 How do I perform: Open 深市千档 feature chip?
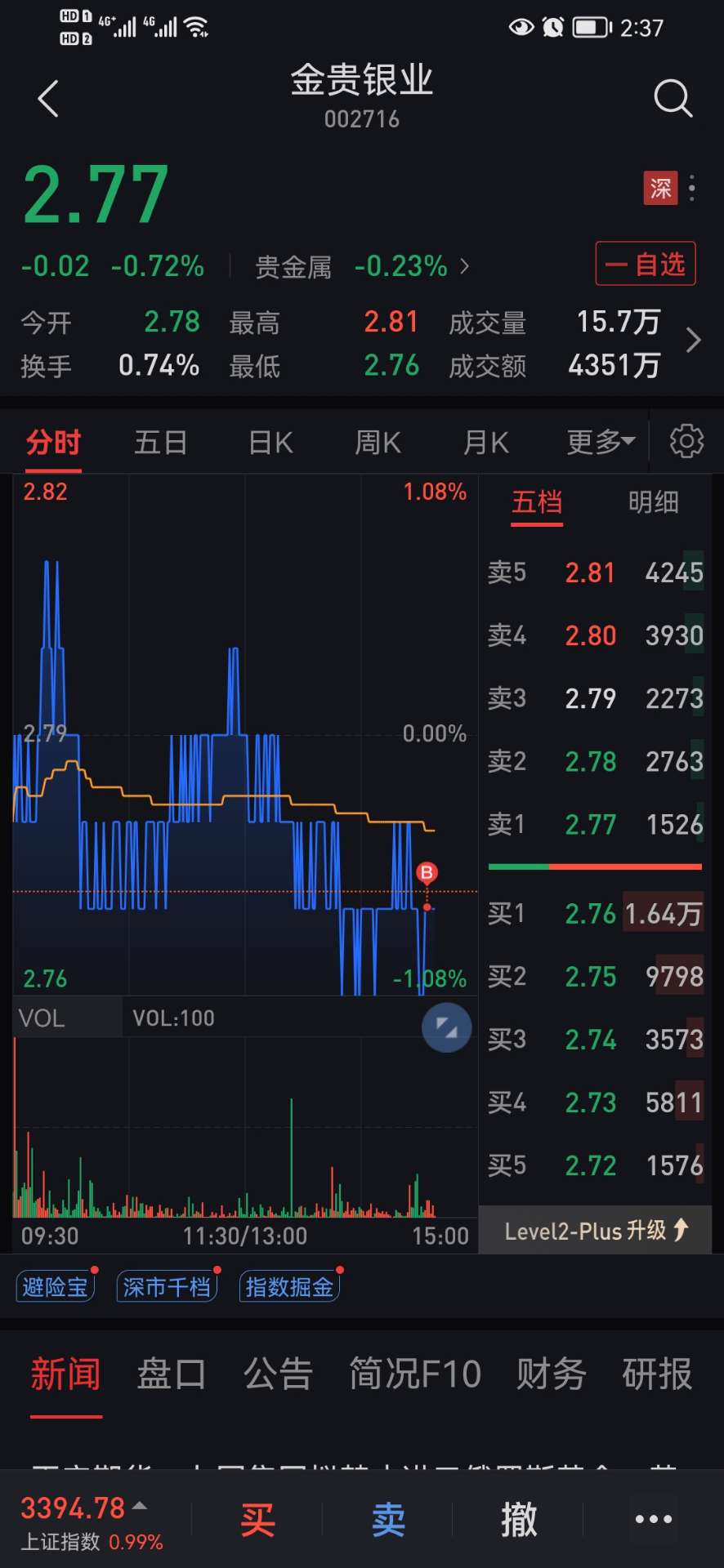point(167,1287)
